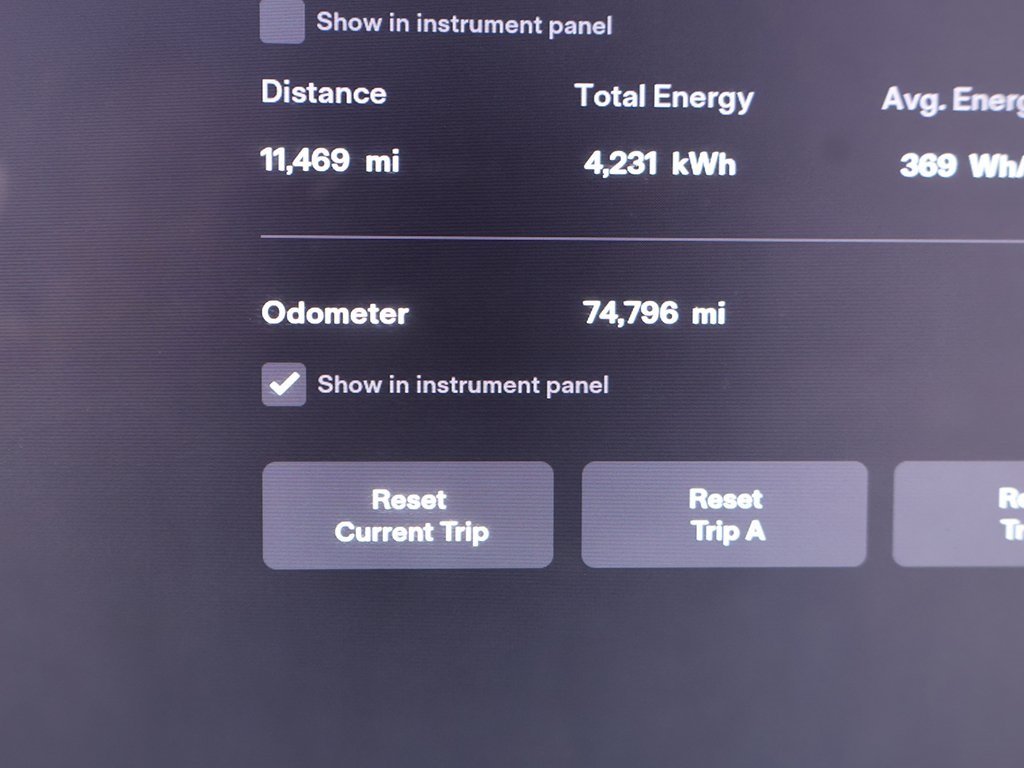Uncheck Show in instrument panel under Odometer
Image resolution: width=1024 pixels, height=768 pixels.
284,385
